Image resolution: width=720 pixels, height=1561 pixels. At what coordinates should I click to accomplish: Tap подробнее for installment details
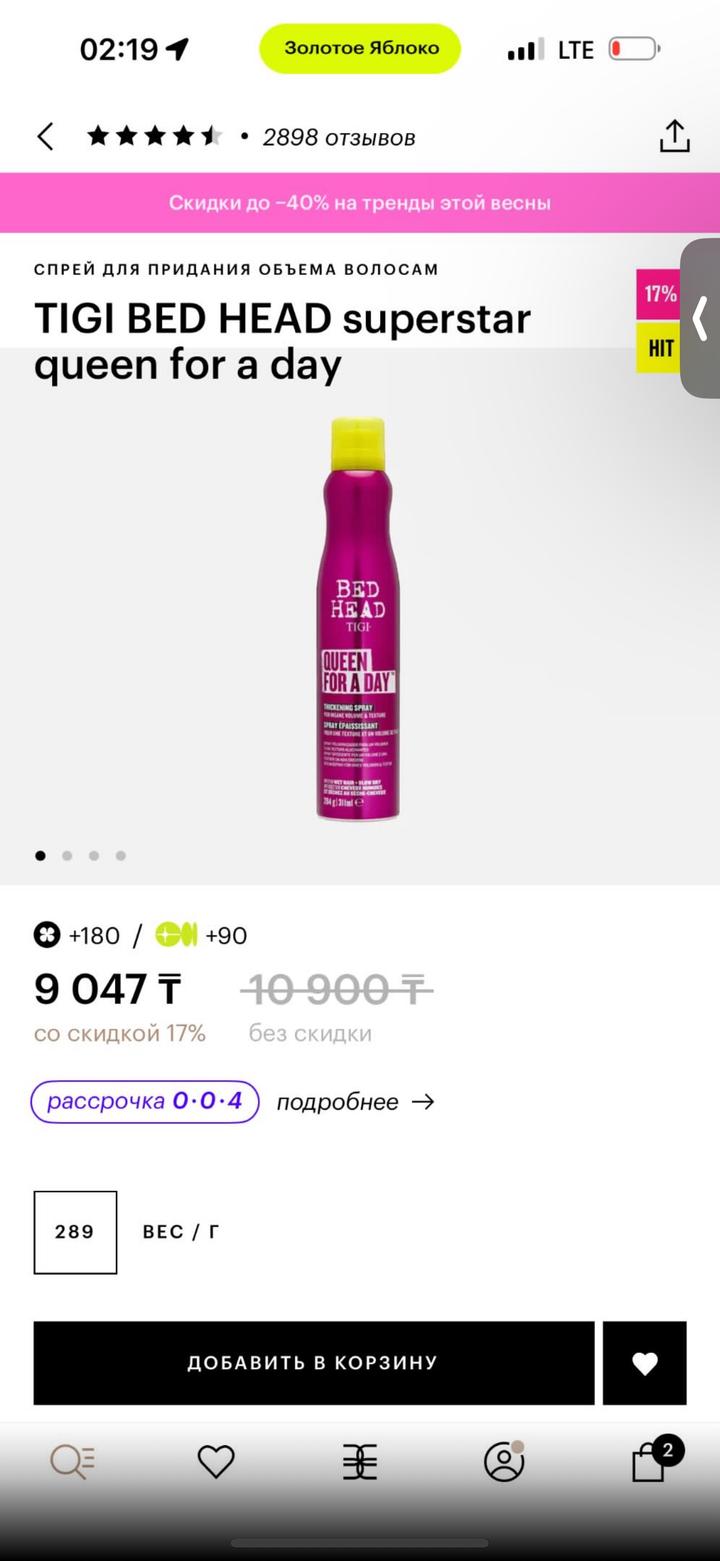[355, 1102]
